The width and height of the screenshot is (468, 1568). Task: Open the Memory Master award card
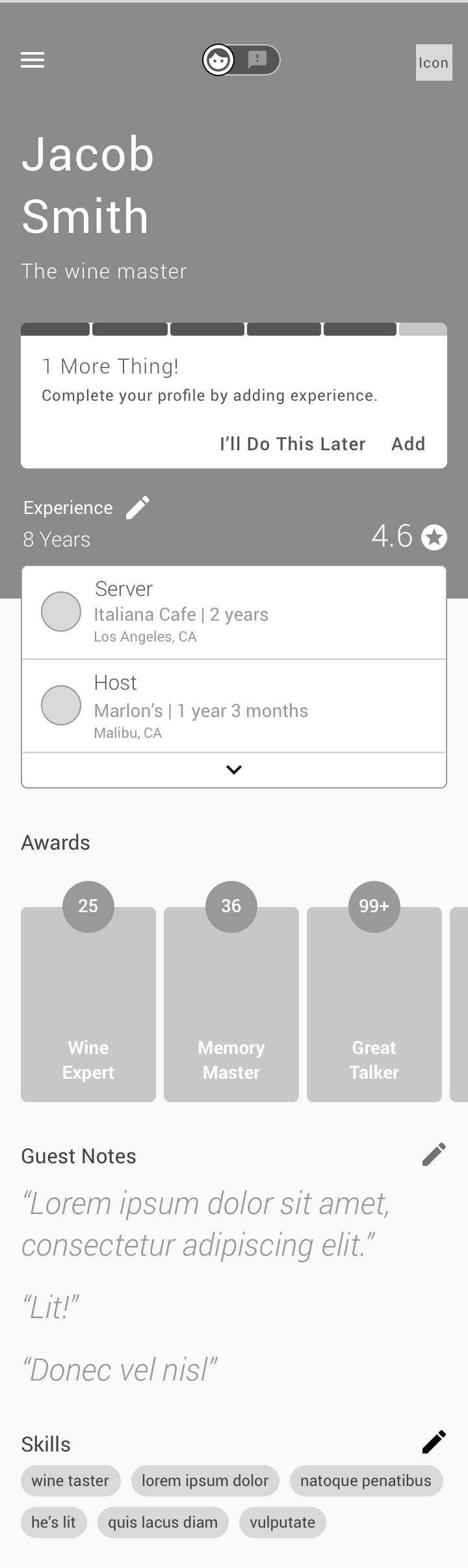point(231,1004)
